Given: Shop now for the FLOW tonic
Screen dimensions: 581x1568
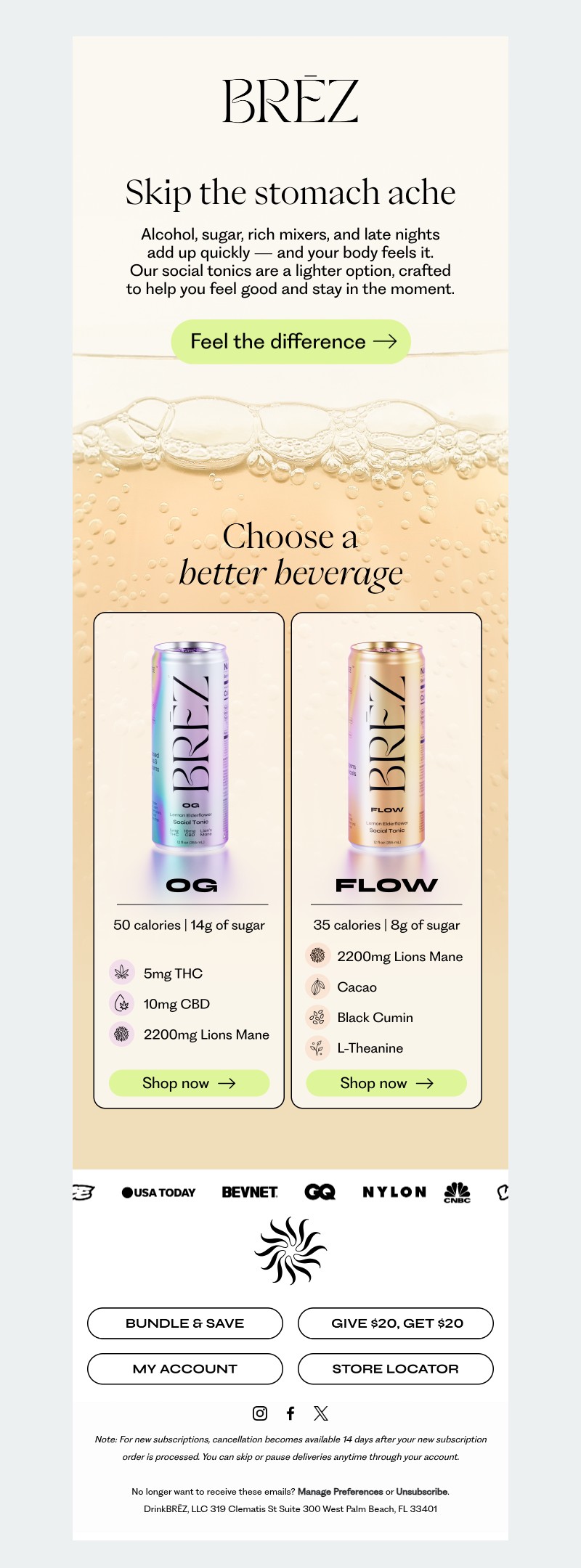Looking at the screenshot, I should click(386, 1083).
